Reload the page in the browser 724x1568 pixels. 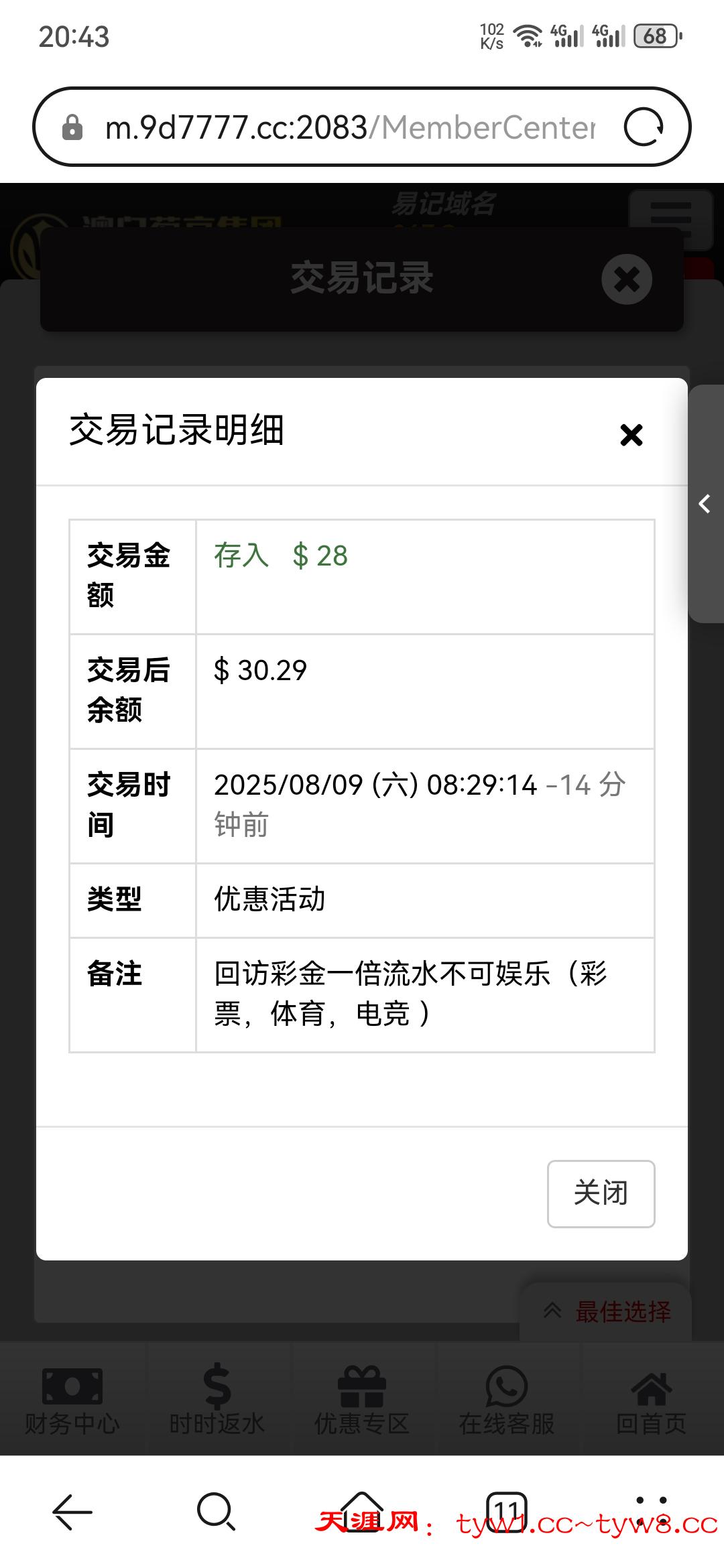[x=644, y=127]
